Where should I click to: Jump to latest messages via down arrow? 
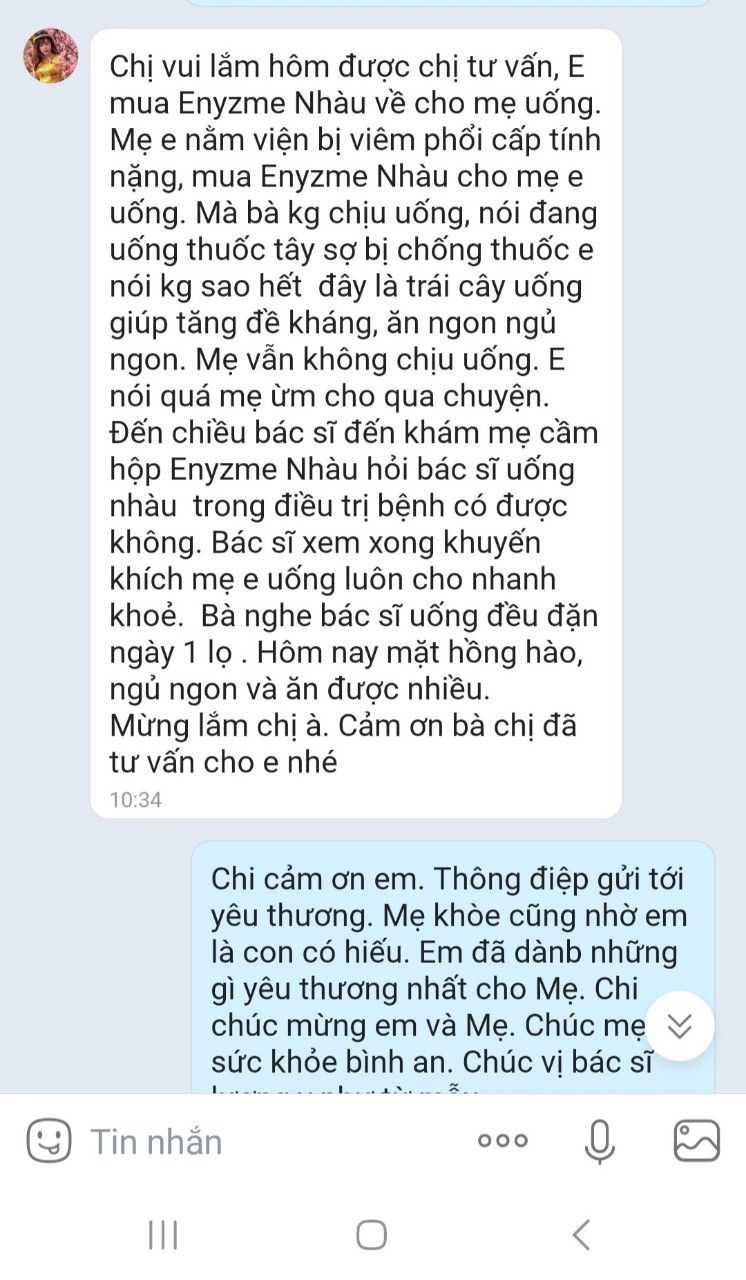[680, 1027]
